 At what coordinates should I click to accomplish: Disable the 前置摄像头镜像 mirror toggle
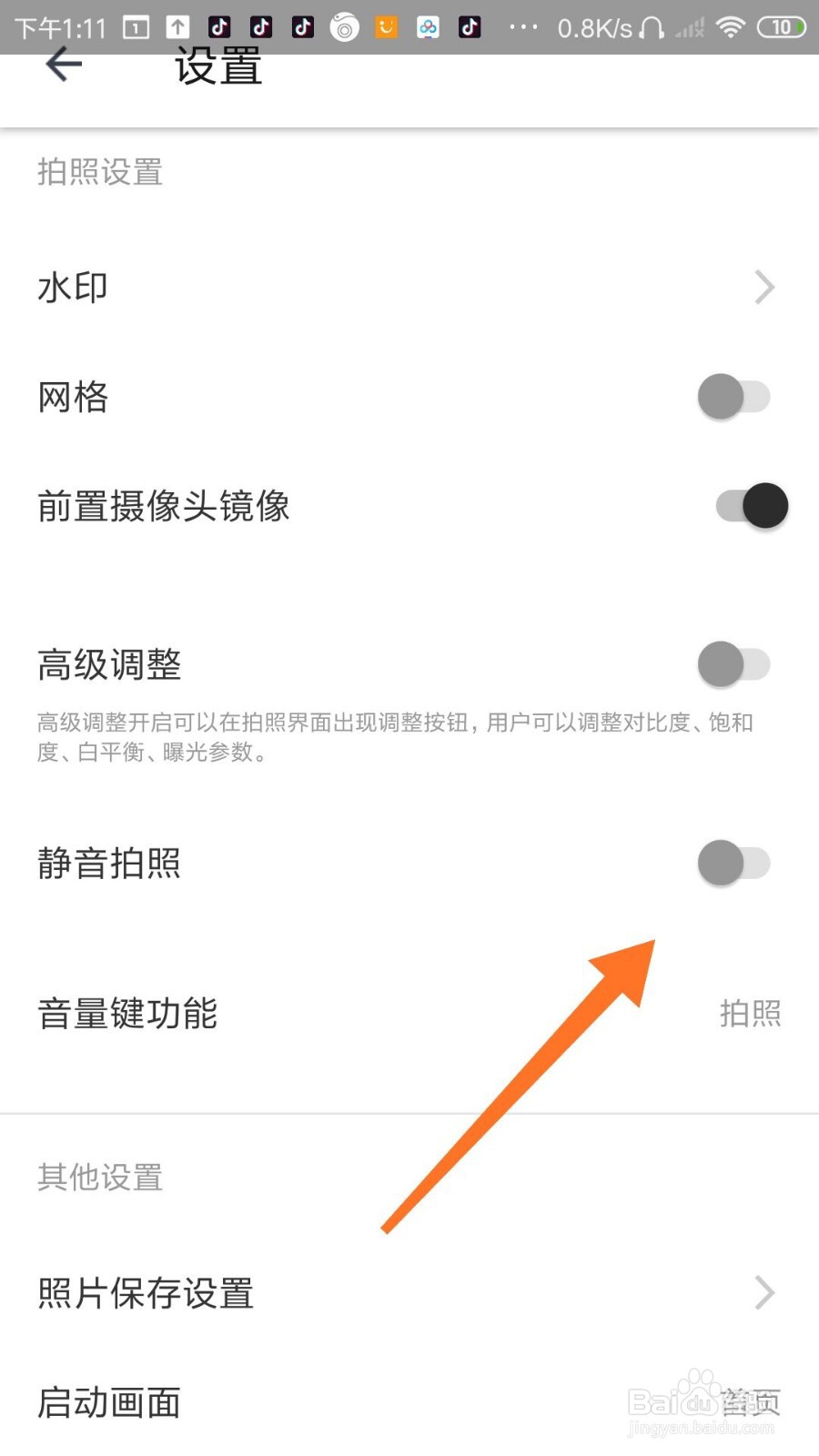(x=750, y=506)
